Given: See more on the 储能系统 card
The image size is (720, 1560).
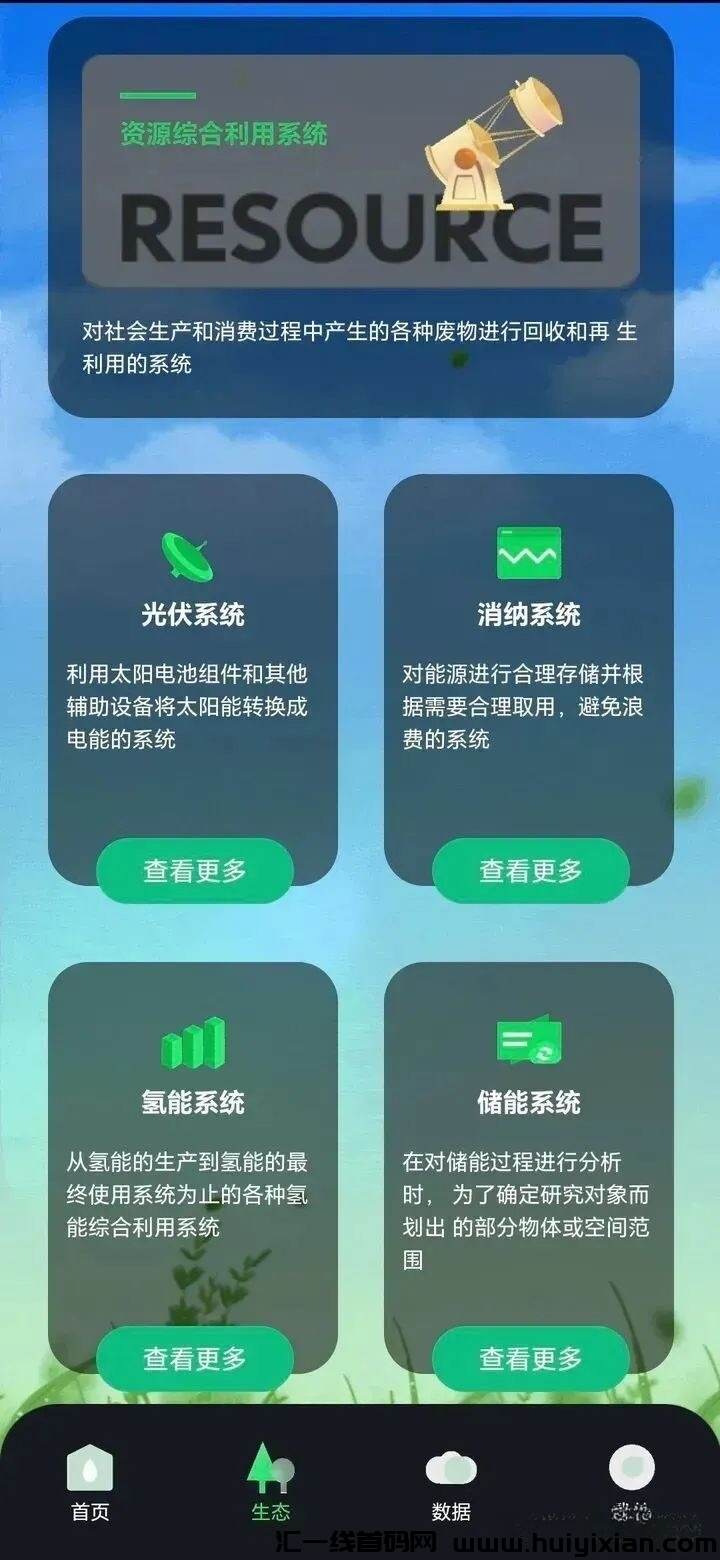Looking at the screenshot, I should [530, 1359].
